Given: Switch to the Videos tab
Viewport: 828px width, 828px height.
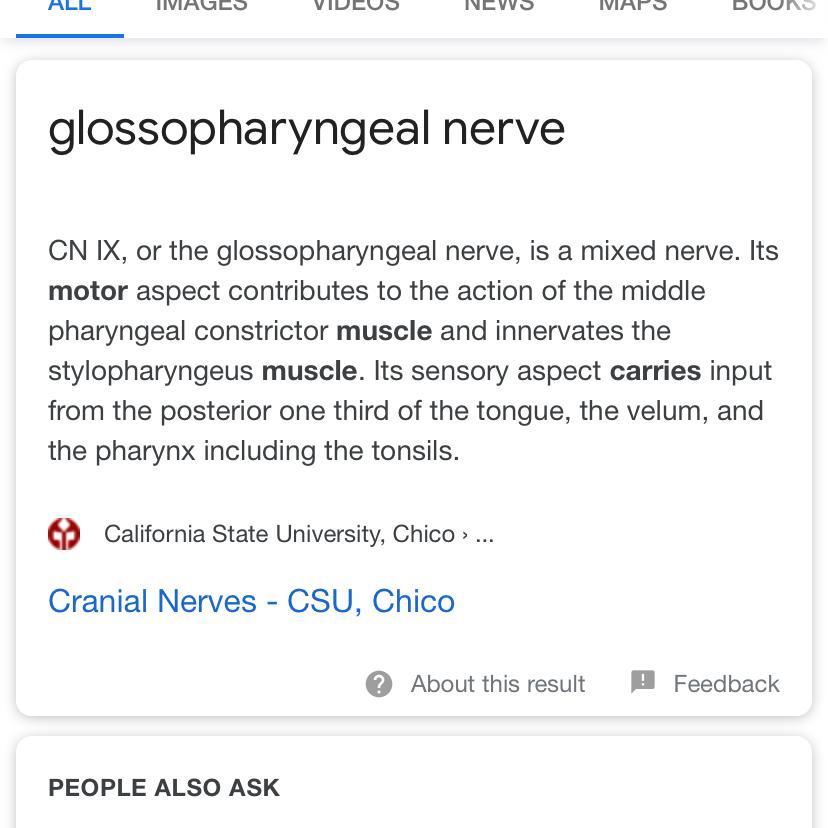Looking at the screenshot, I should pyautogui.click(x=355, y=6).
